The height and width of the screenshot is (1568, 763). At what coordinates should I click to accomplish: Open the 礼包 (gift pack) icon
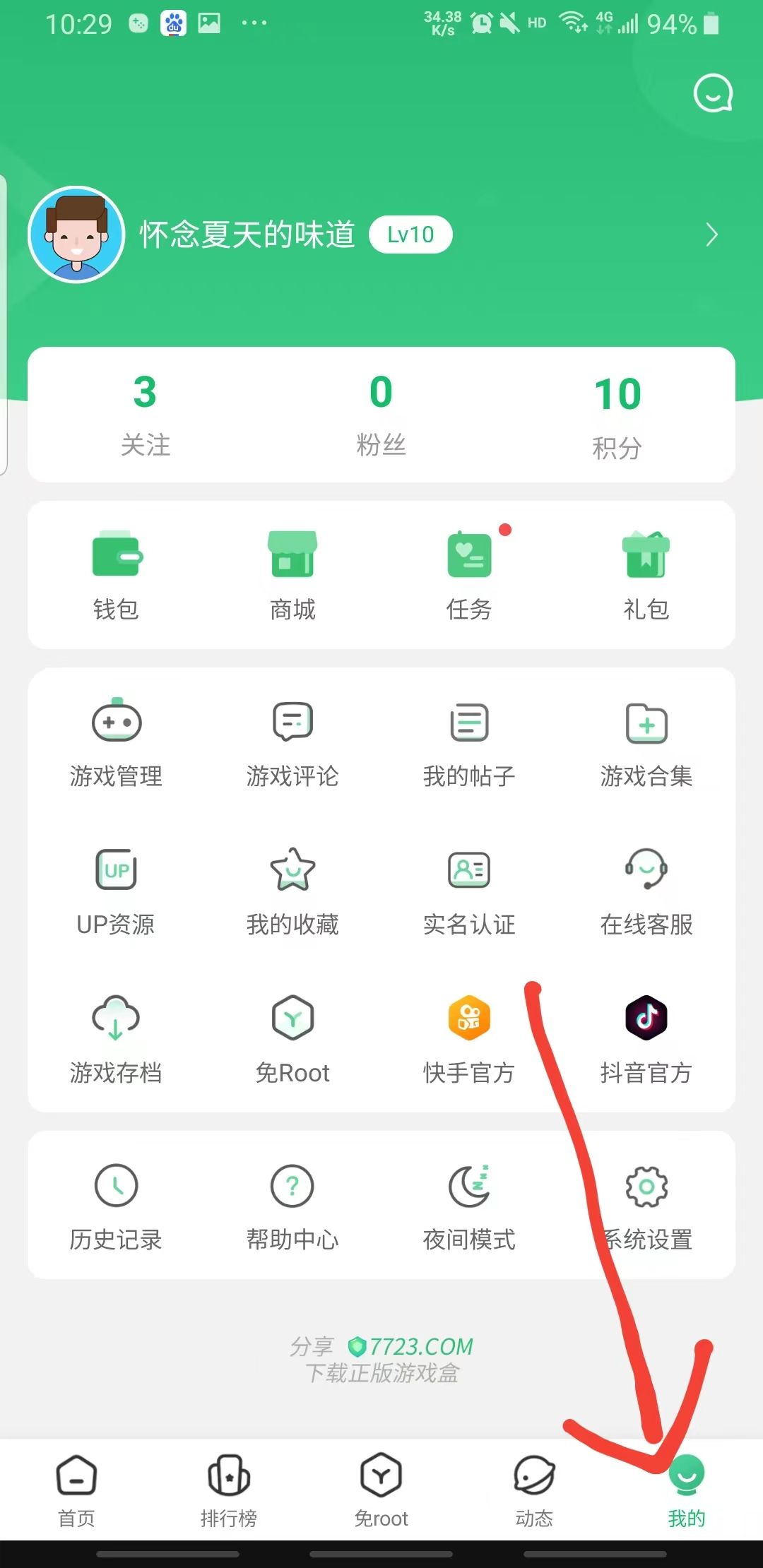click(x=645, y=572)
